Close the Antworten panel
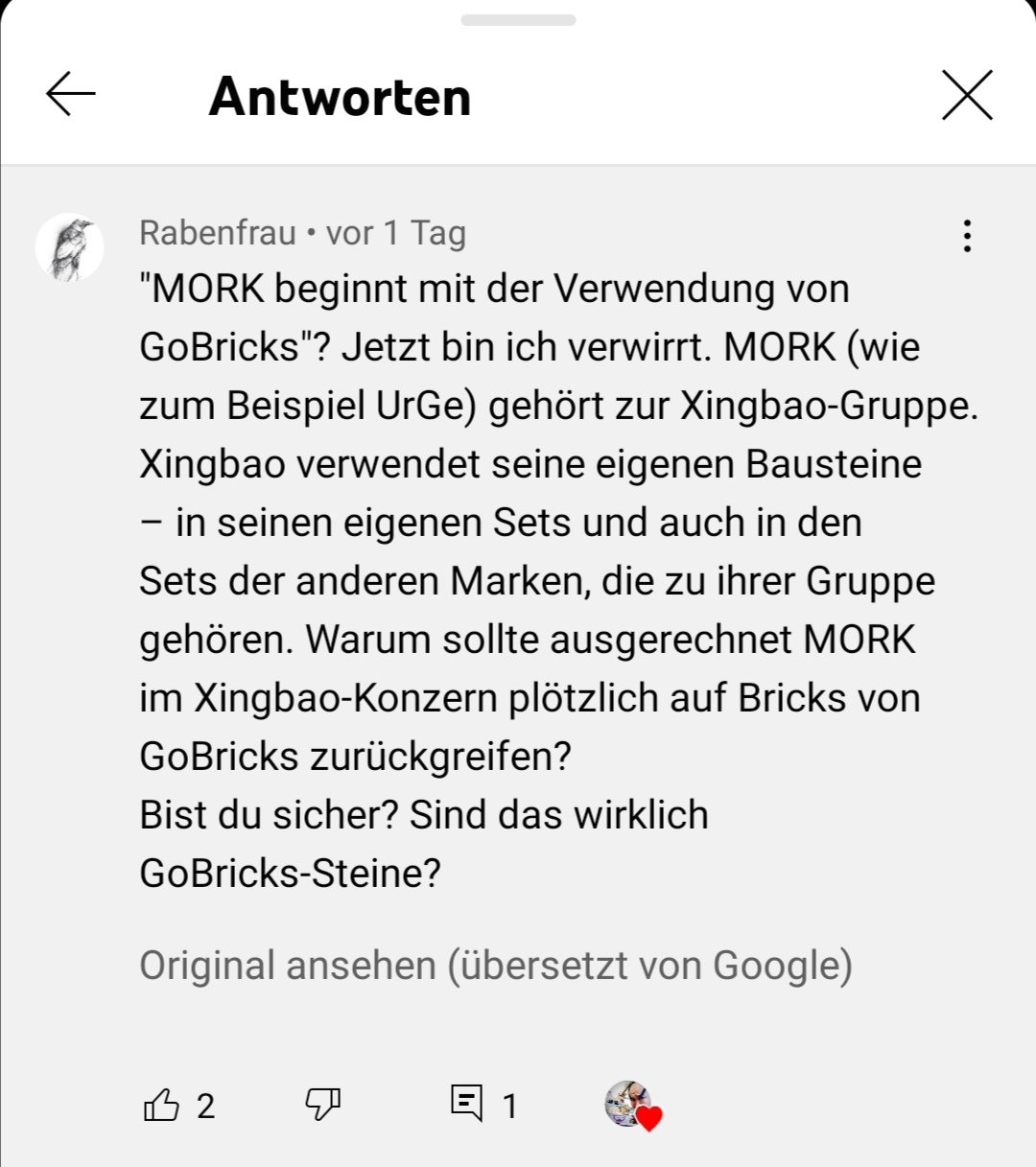The image size is (1036, 1167). 966,95
